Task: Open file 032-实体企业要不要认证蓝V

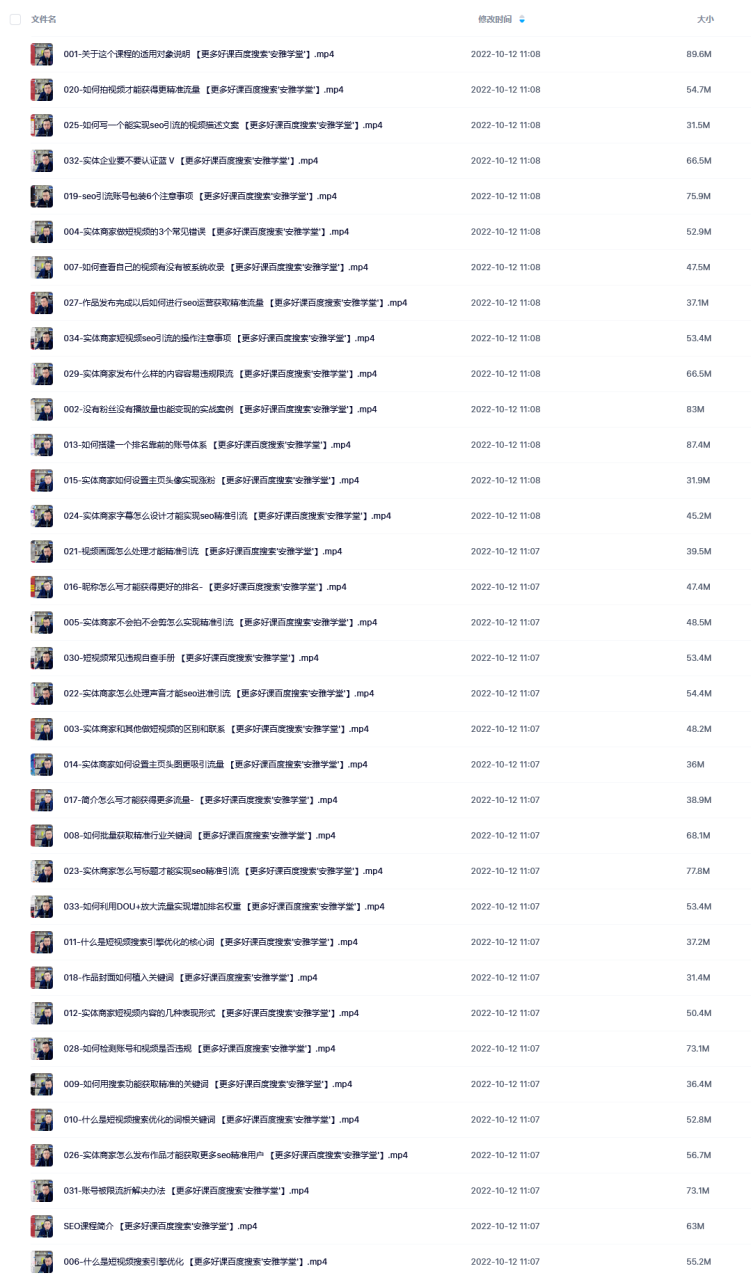Action: pyautogui.click(x=190, y=161)
